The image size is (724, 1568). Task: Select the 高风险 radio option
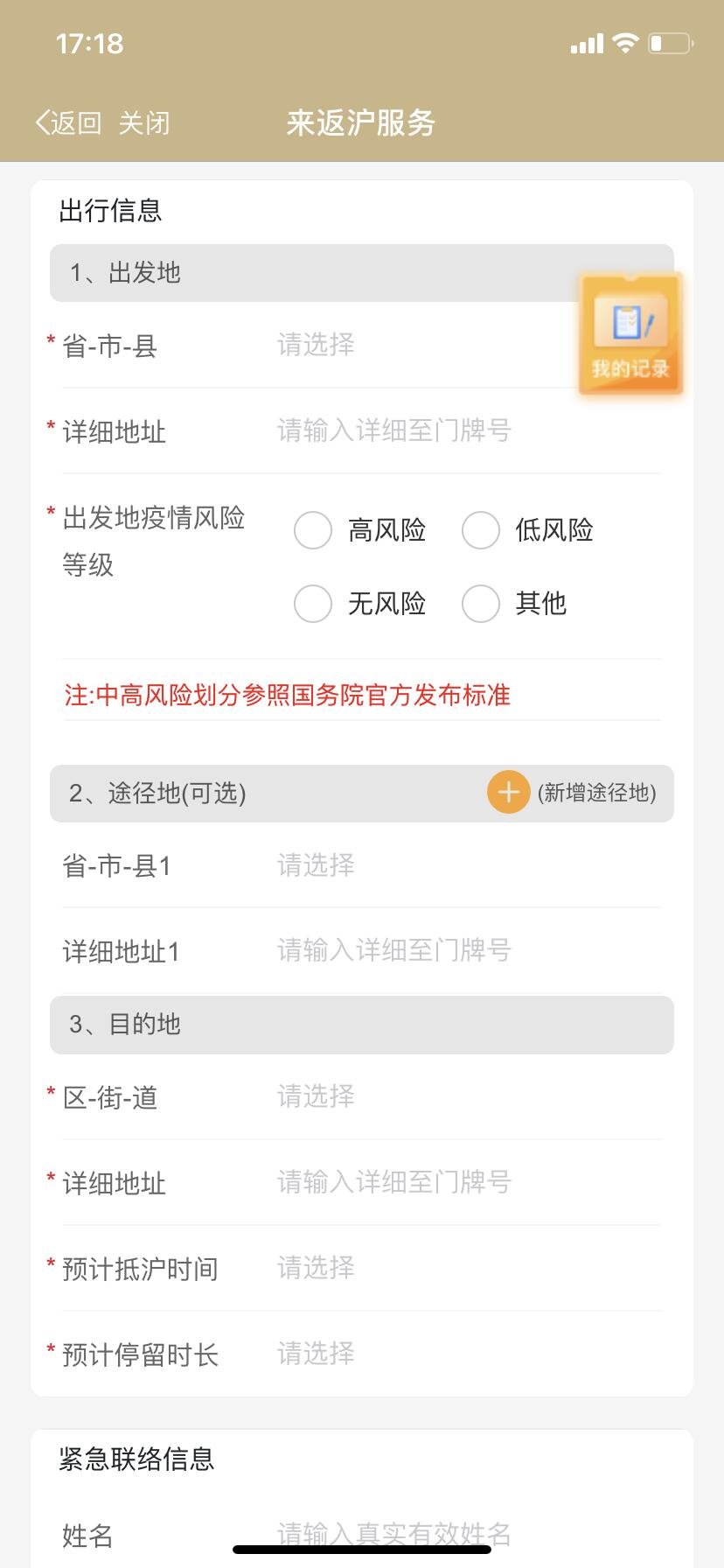tap(359, 530)
